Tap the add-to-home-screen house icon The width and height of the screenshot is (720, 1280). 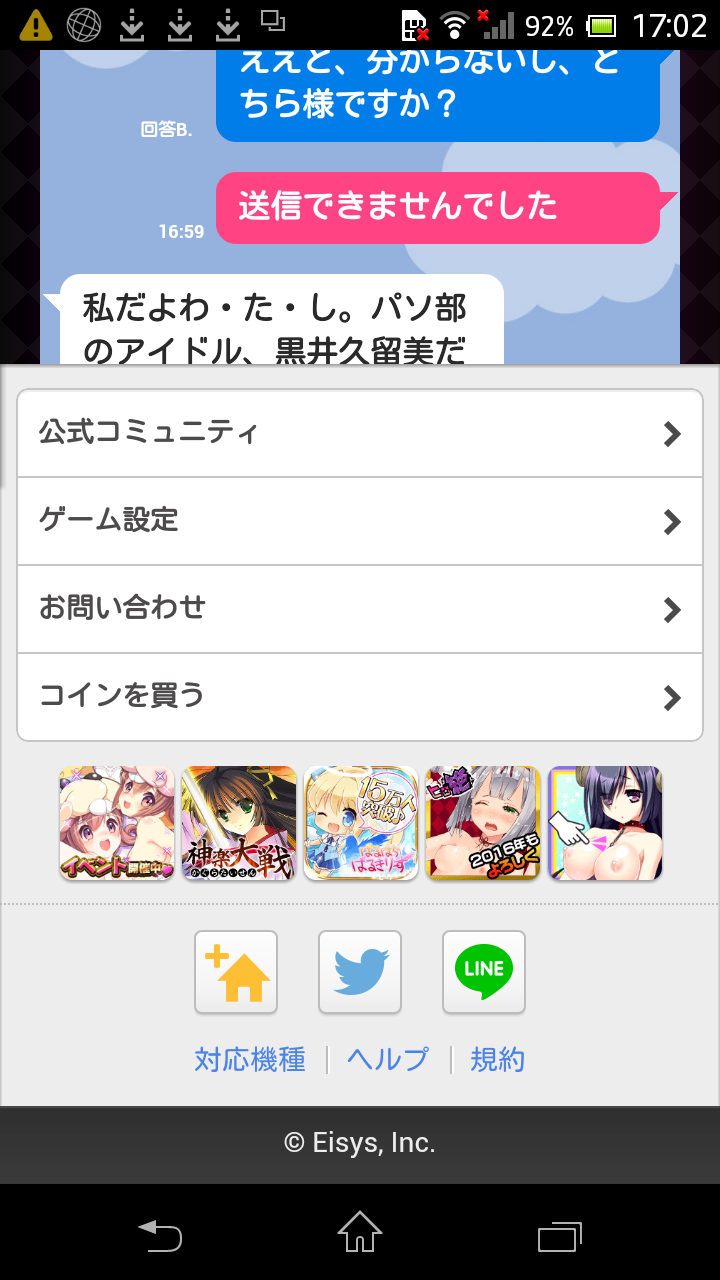[x=236, y=972]
